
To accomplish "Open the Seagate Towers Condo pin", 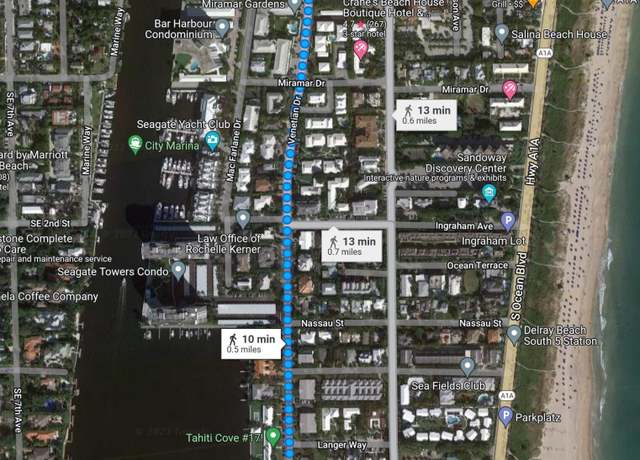I will pyautogui.click(x=178, y=269).
